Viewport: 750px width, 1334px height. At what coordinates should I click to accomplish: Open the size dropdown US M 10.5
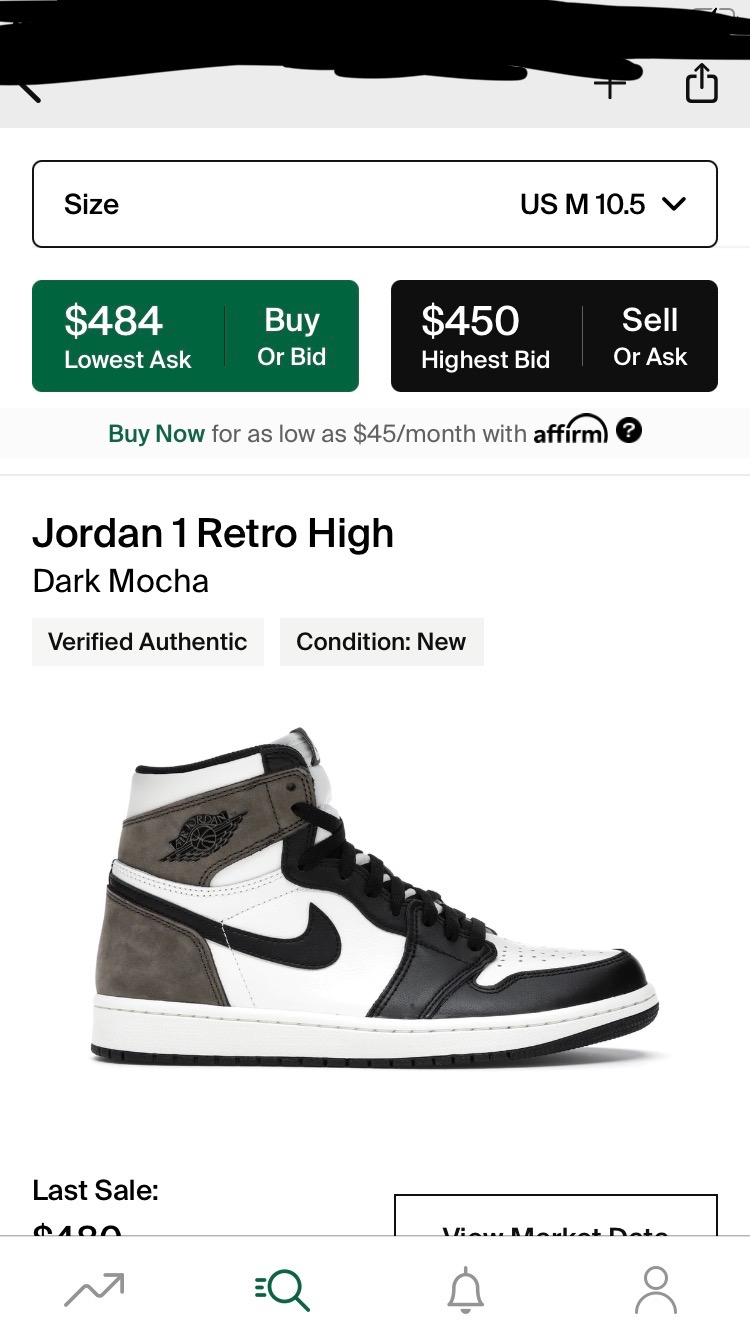coord(375,204)
